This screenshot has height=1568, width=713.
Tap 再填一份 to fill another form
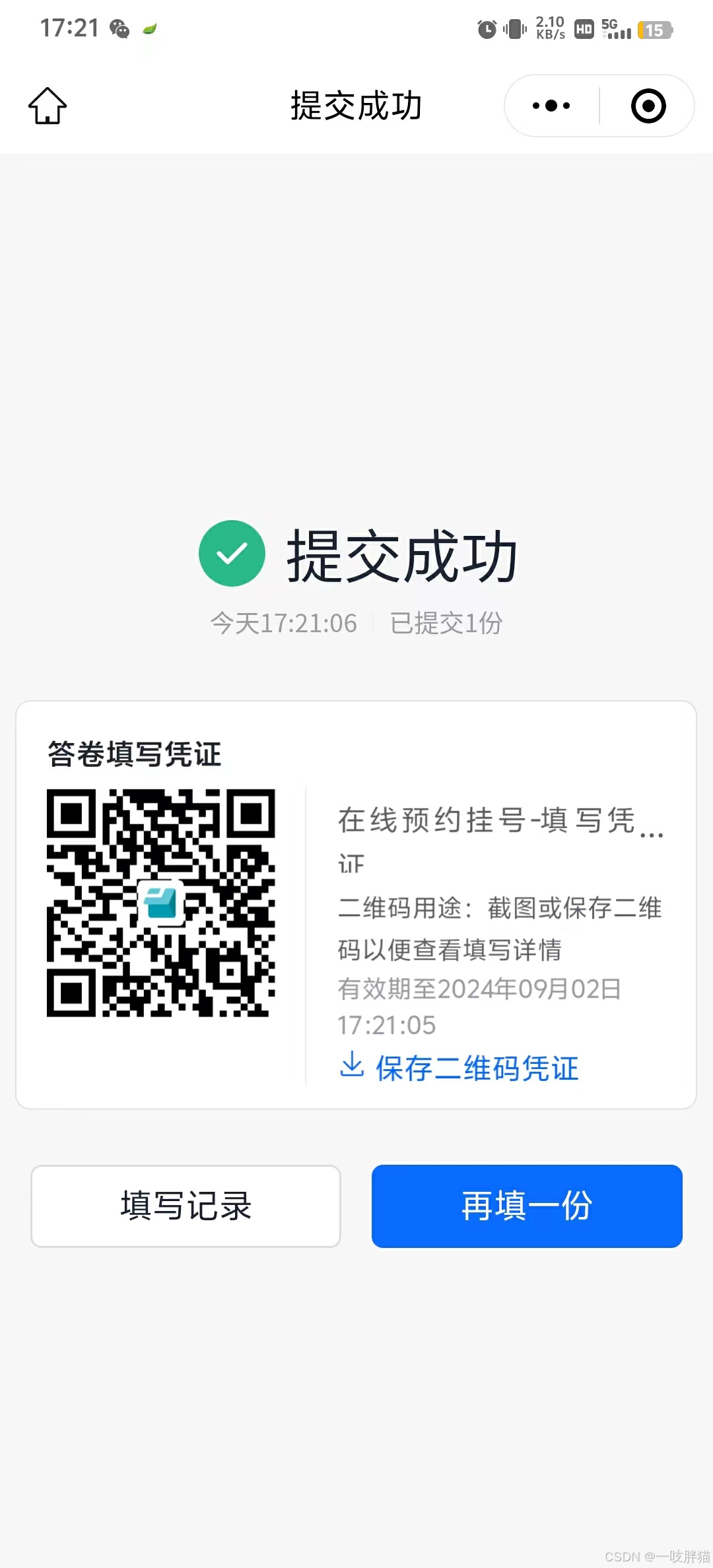tap(527, 1206)
